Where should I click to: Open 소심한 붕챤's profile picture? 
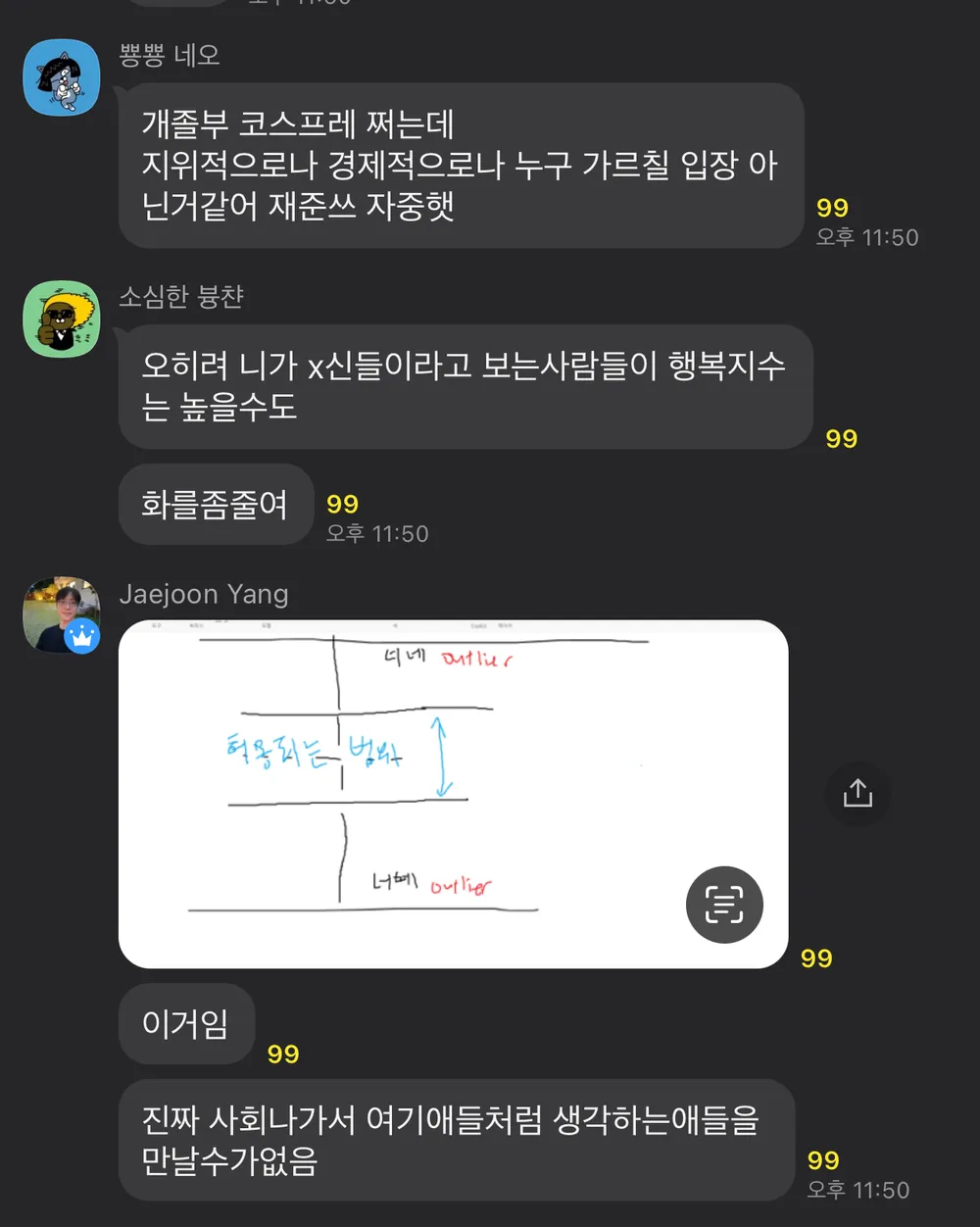pos(61,319)
